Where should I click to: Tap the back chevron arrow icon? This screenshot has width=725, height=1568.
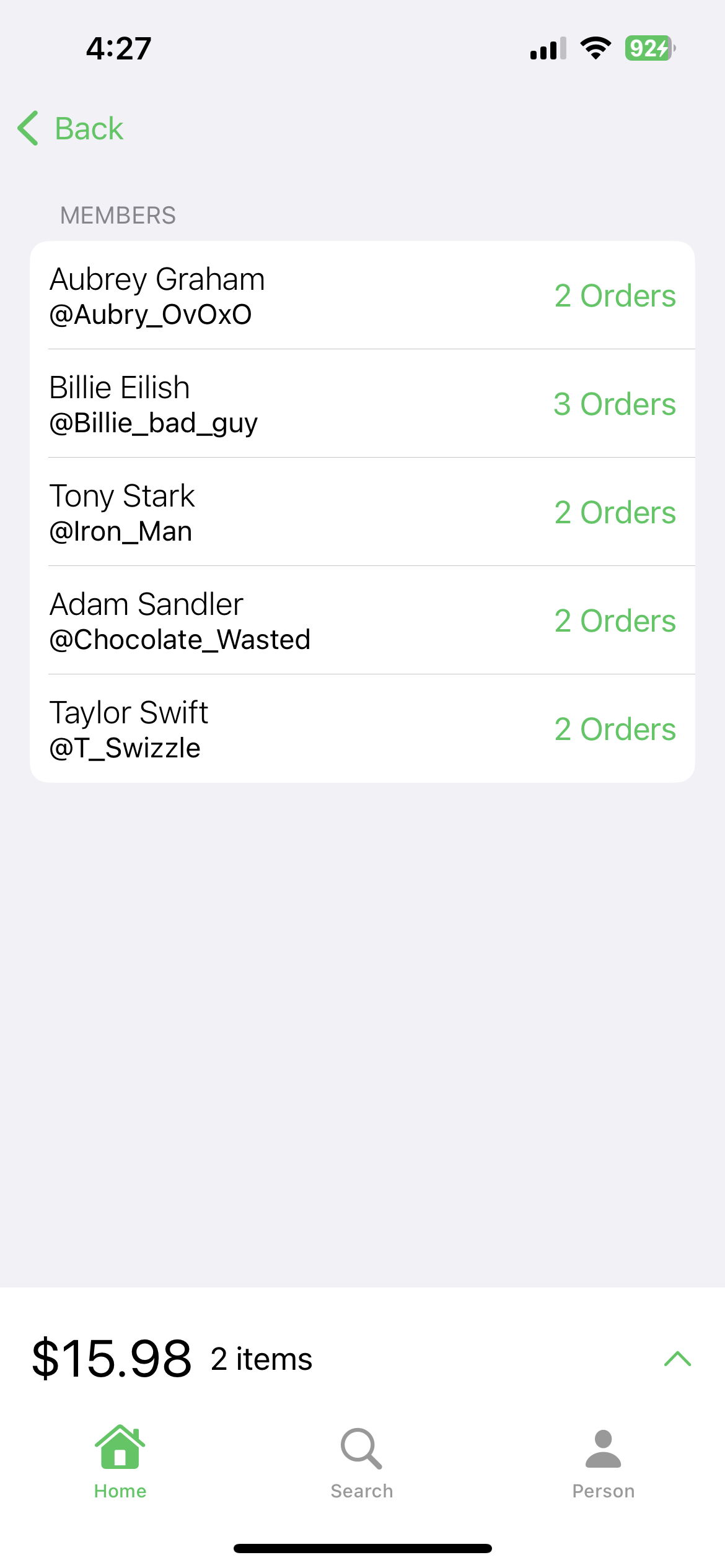(27, 128)
